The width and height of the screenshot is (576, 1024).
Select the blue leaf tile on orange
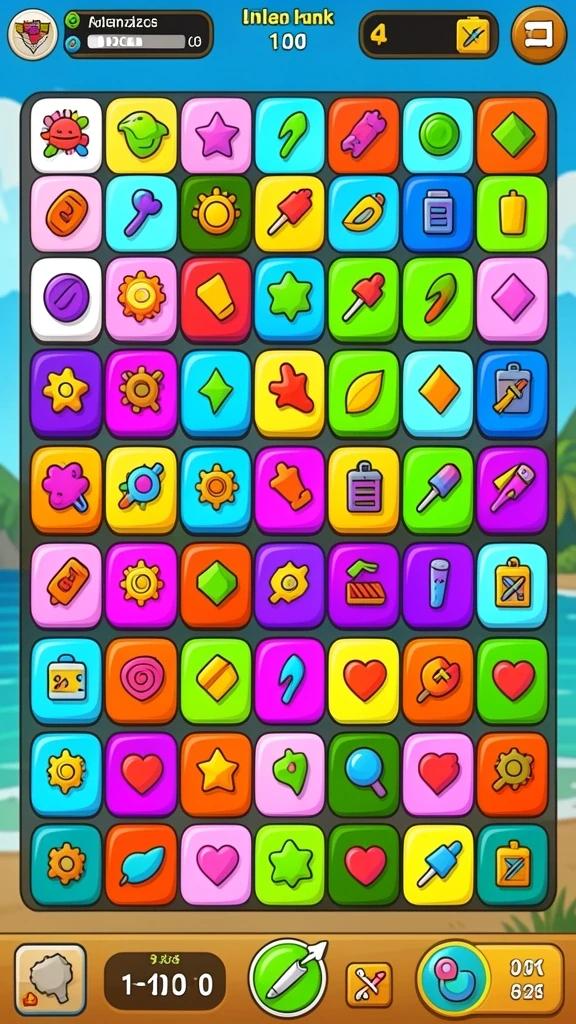(141, 865)
